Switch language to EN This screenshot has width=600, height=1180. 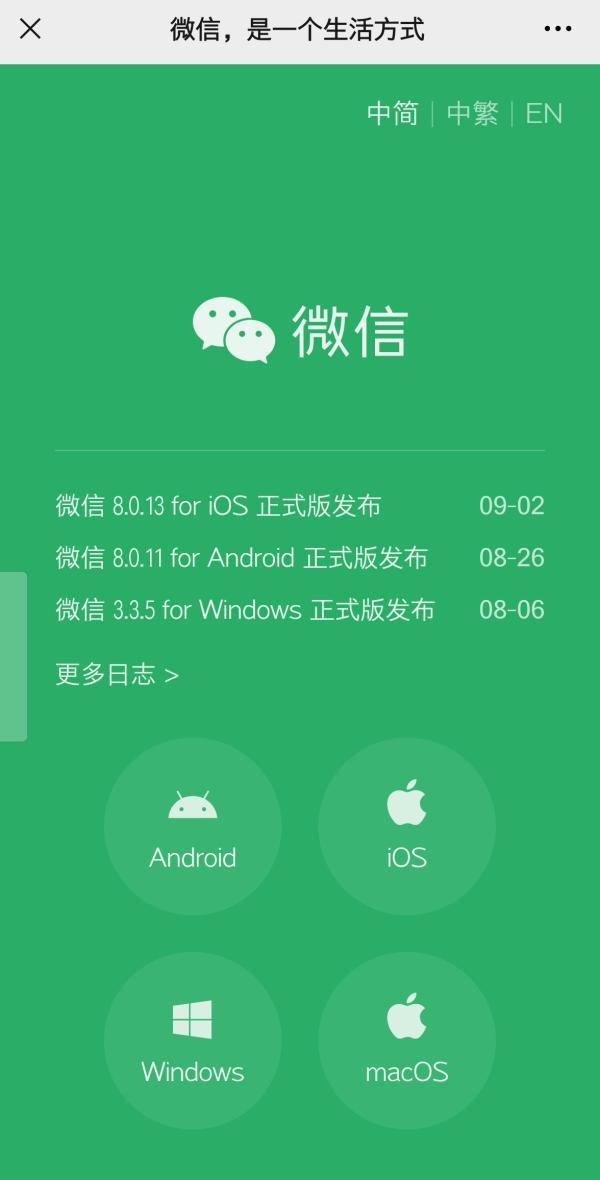click(x=544, y=114)
